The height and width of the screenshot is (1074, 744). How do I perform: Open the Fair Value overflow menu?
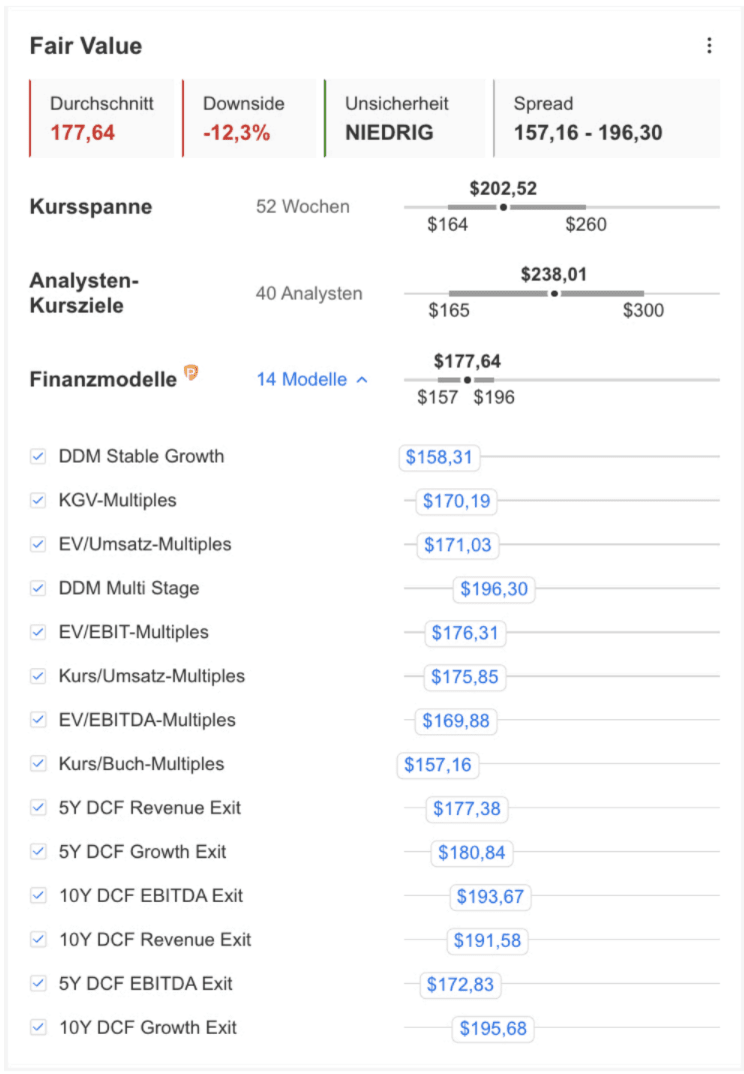tap(709, 46)
